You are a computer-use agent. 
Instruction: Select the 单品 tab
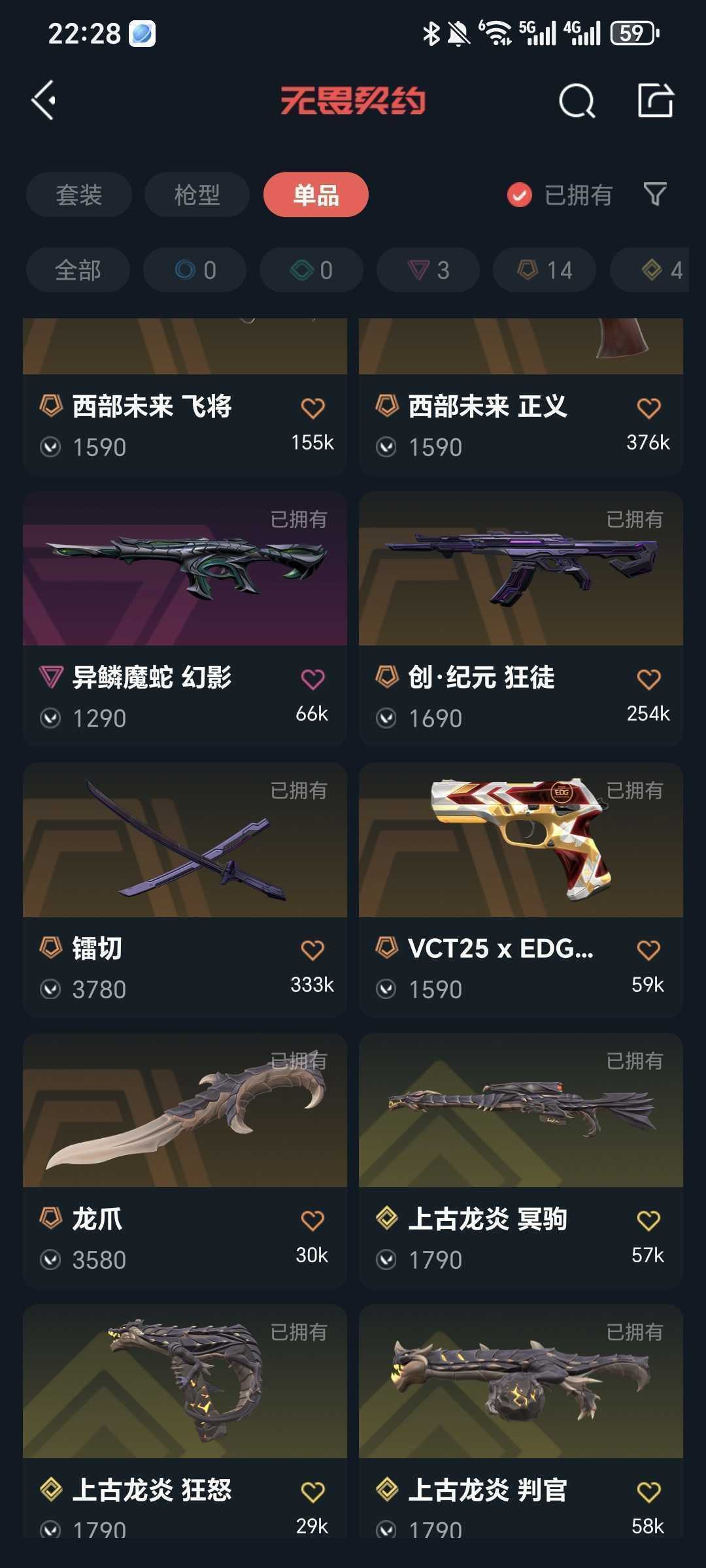tap(316, 195)
